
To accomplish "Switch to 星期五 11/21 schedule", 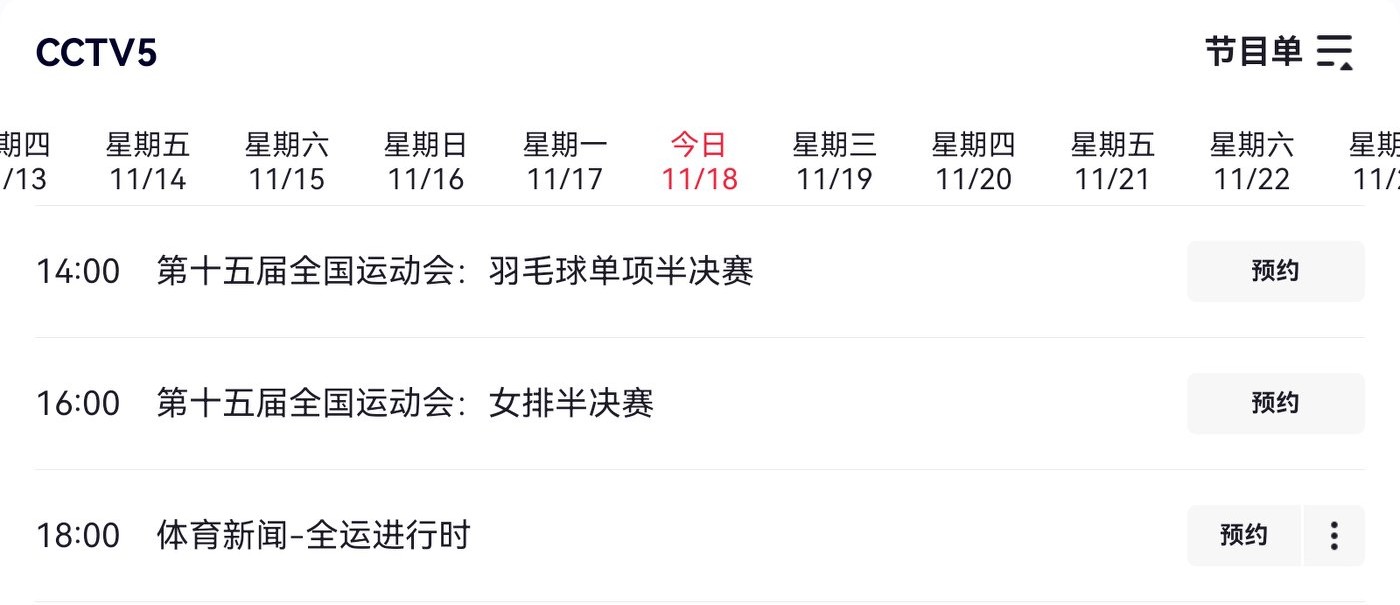I will 1113,162.
